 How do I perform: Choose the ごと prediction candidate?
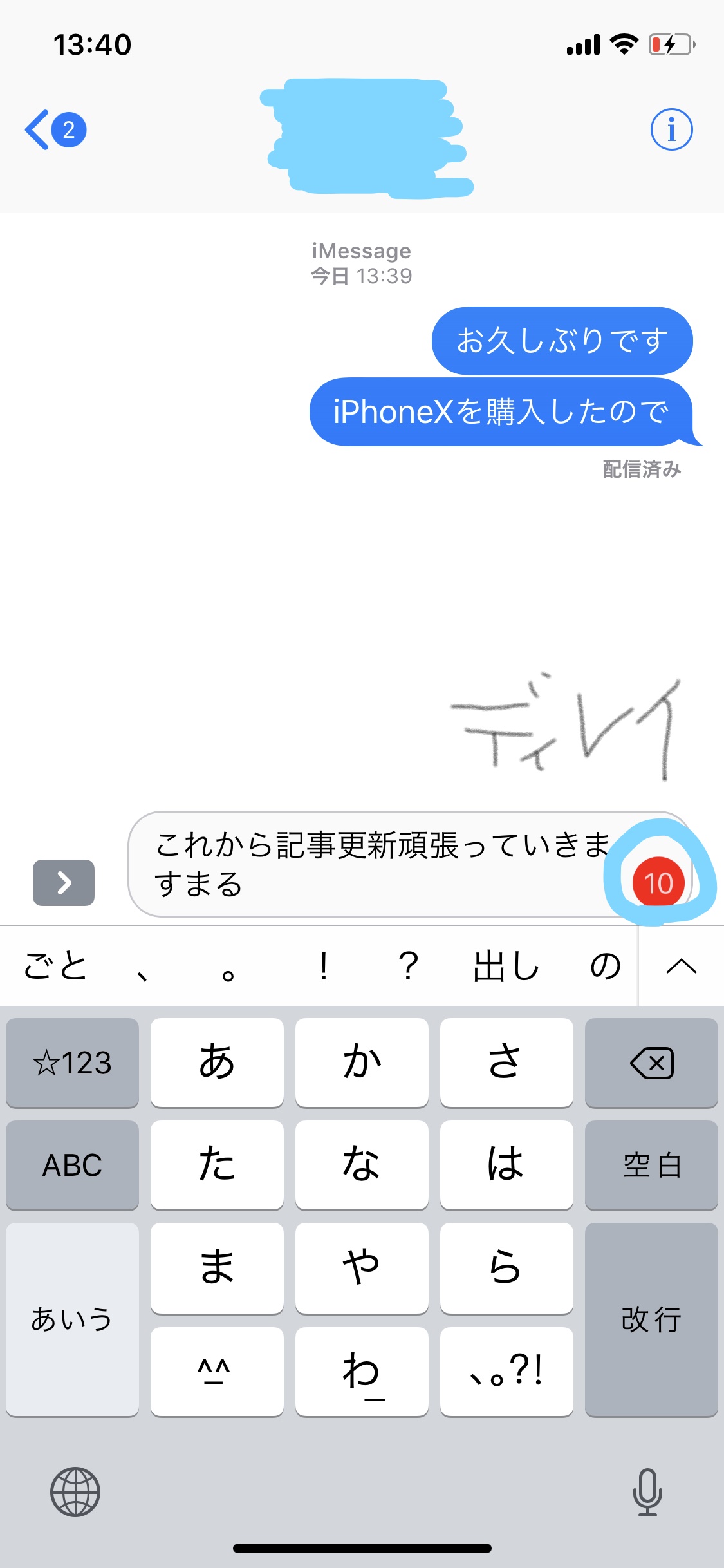[55, 967]
